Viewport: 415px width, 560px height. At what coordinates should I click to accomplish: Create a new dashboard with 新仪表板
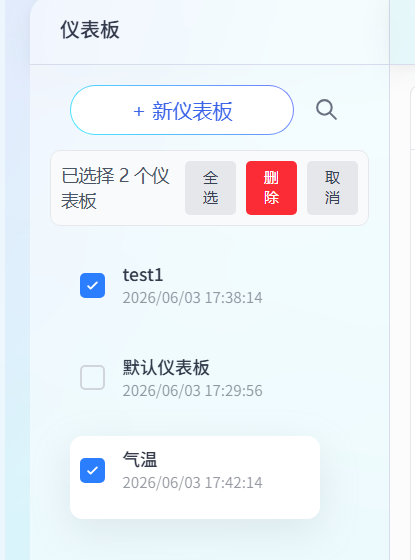[182, 110]
